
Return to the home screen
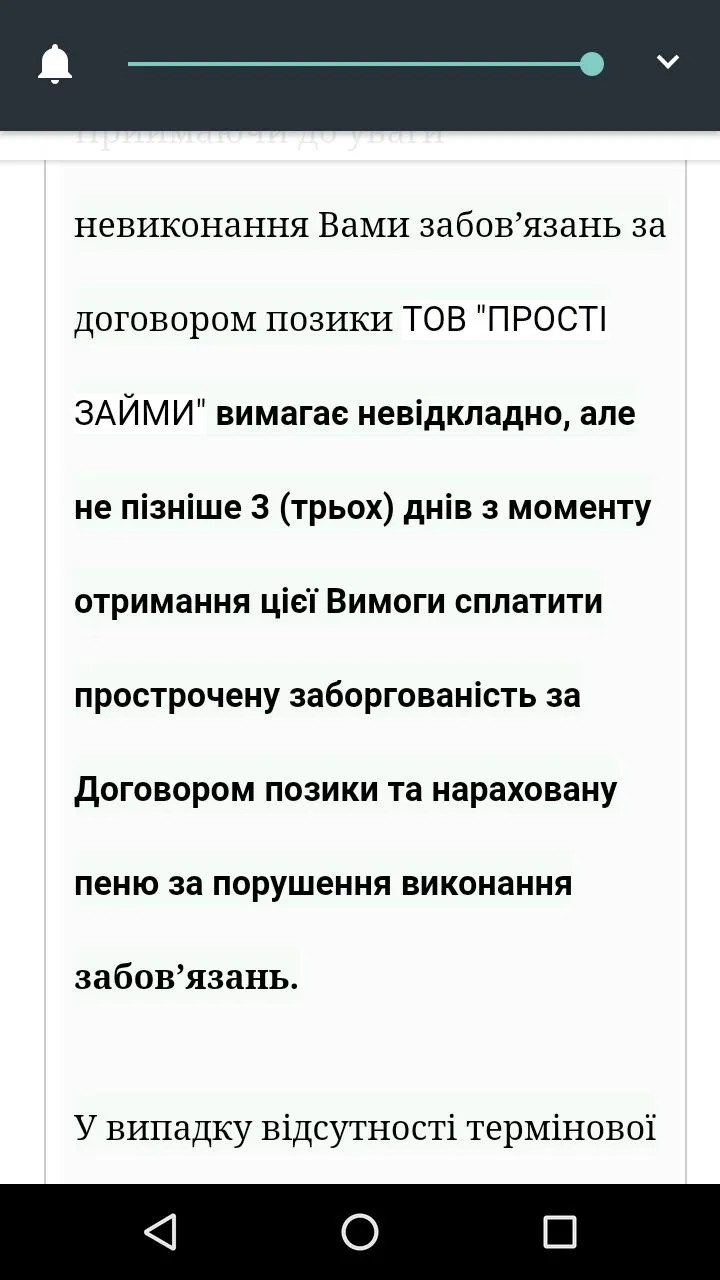pos(360,1232)
